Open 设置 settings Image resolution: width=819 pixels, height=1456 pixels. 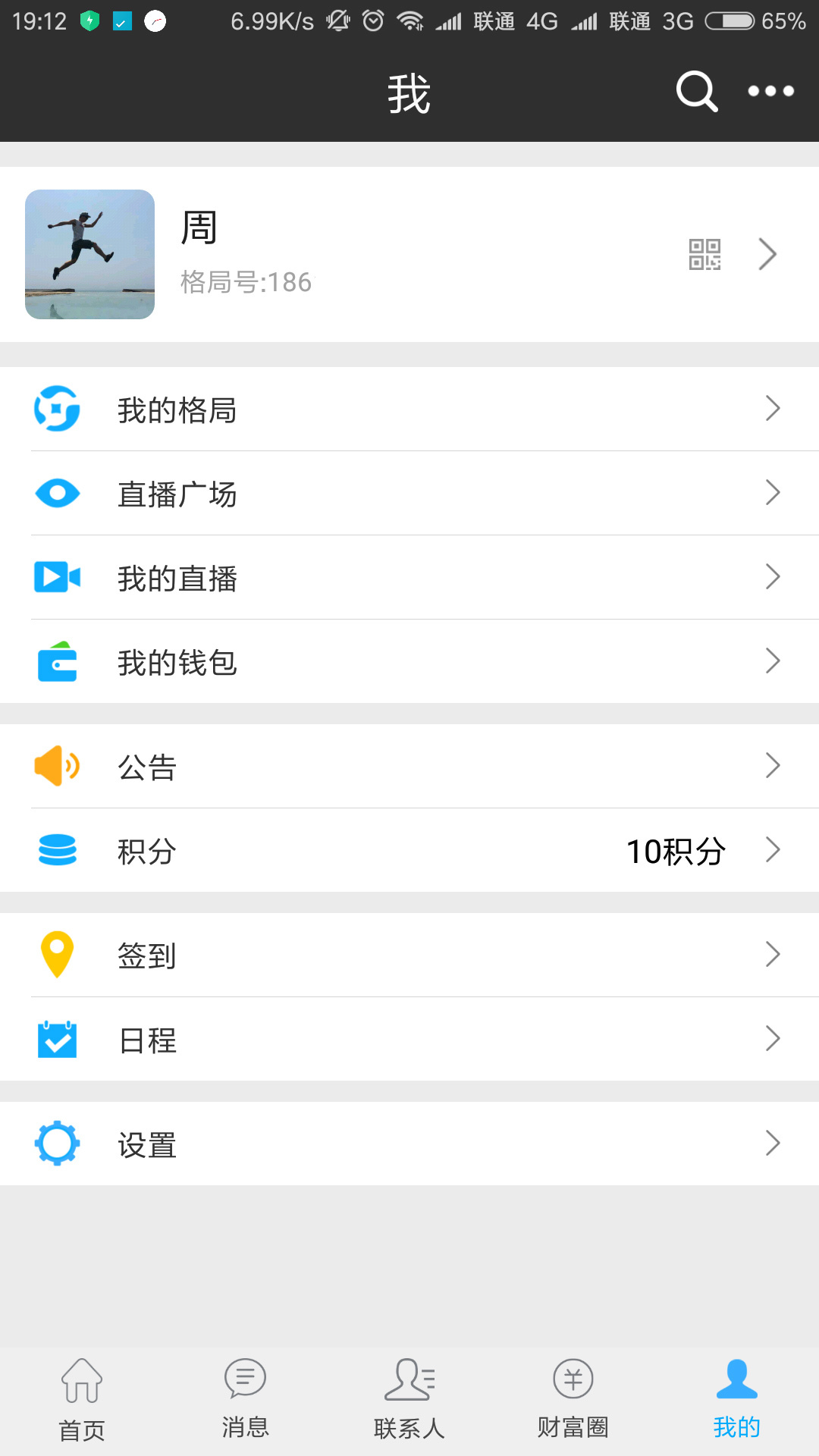pyautogui.click(x=409, y=1144)
